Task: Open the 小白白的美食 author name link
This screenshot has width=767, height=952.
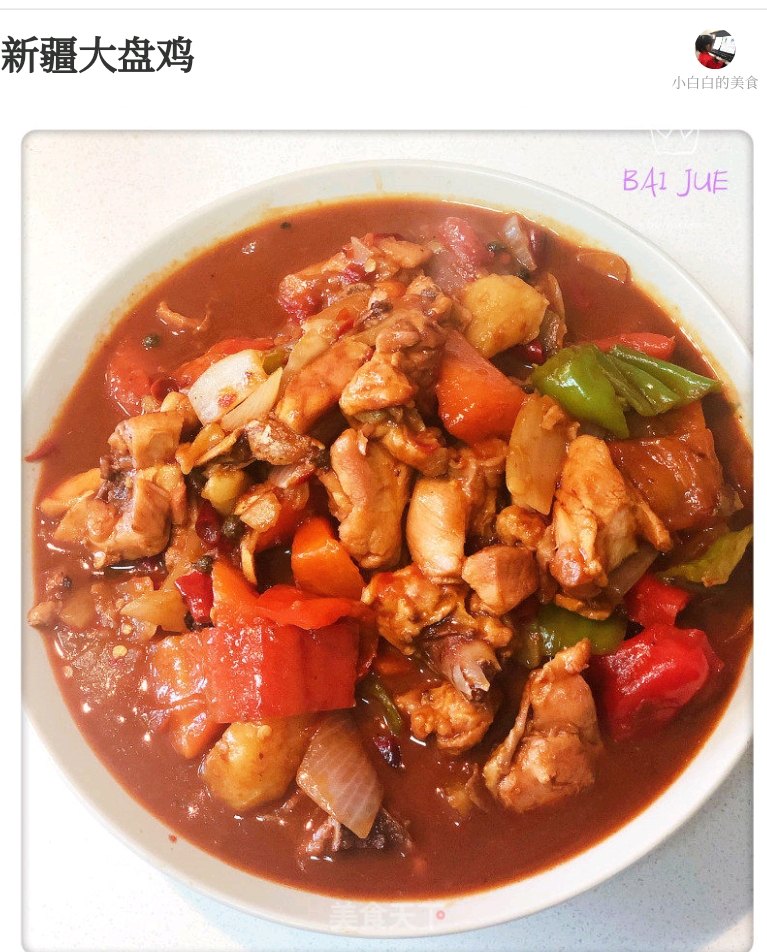Action: 714,83
